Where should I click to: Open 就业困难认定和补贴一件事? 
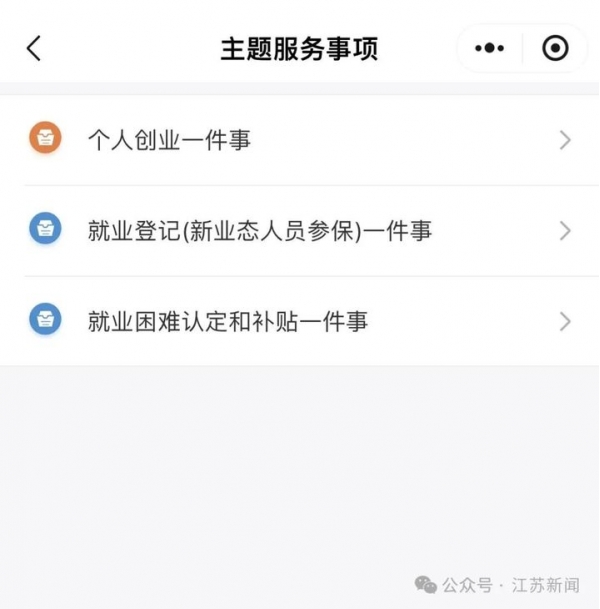point(299,321)
